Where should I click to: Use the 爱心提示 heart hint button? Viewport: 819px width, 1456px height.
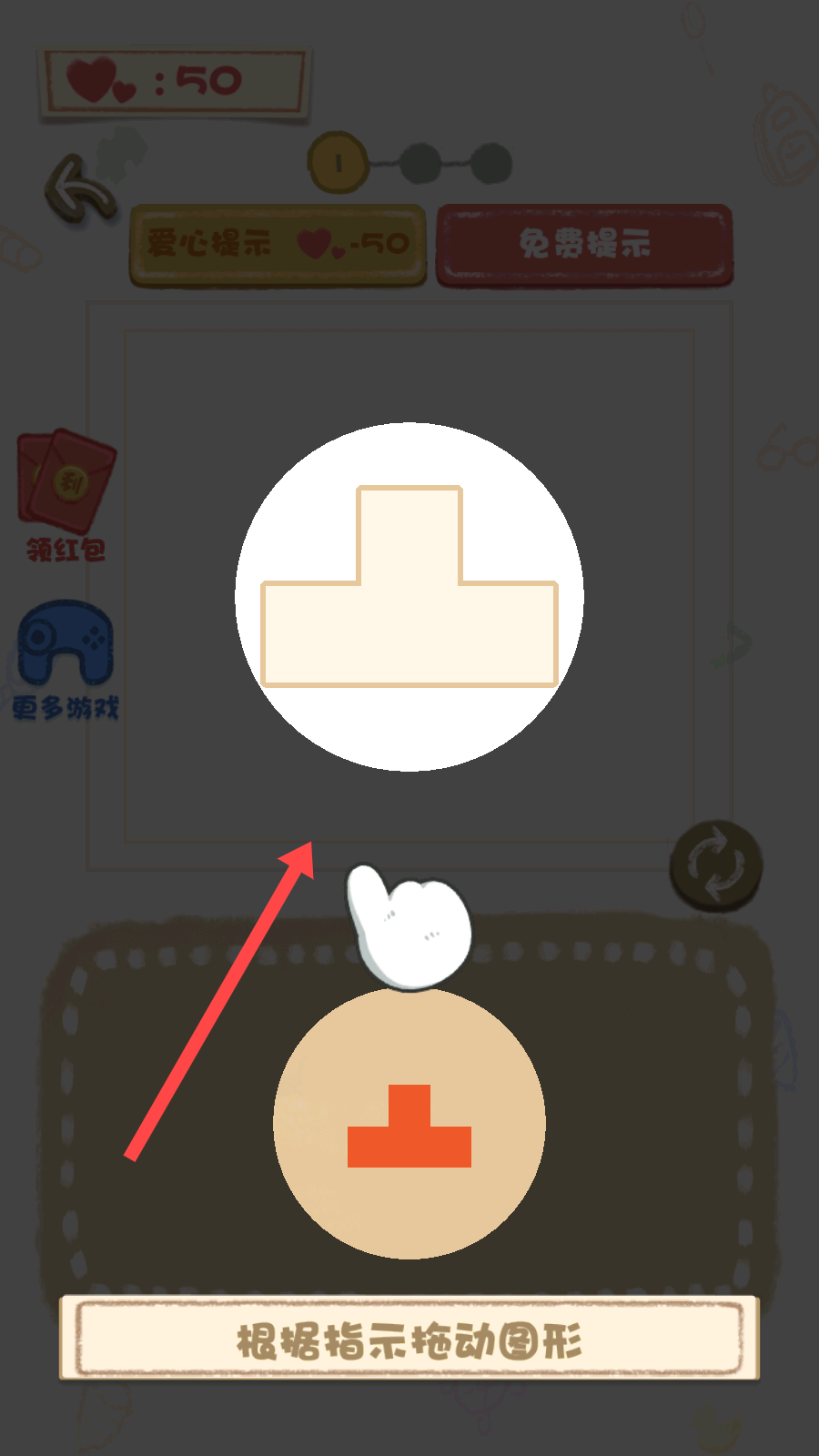point(278,244)
